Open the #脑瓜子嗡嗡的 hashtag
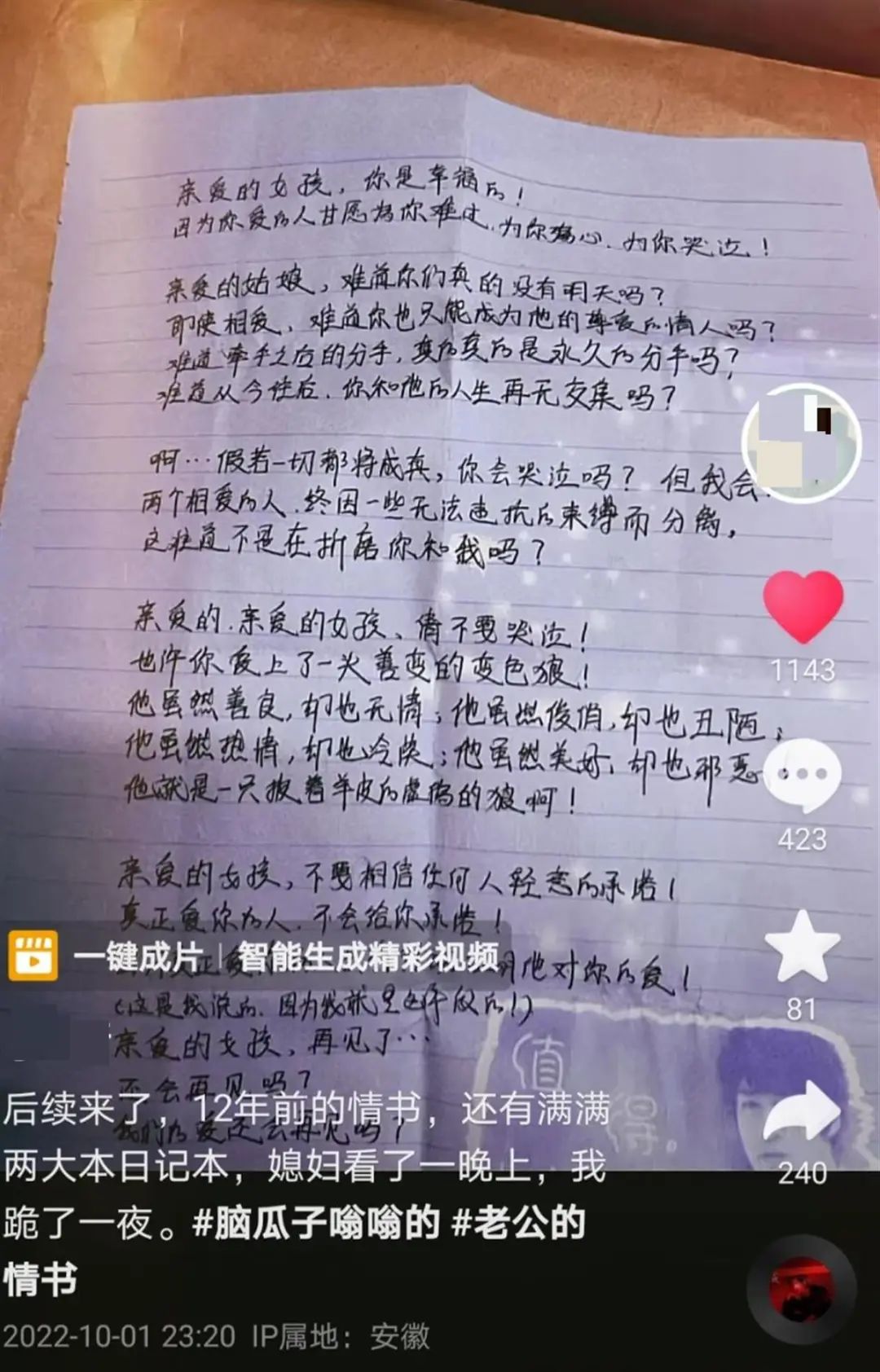880x1372 pixels. tap(316, 1224)
